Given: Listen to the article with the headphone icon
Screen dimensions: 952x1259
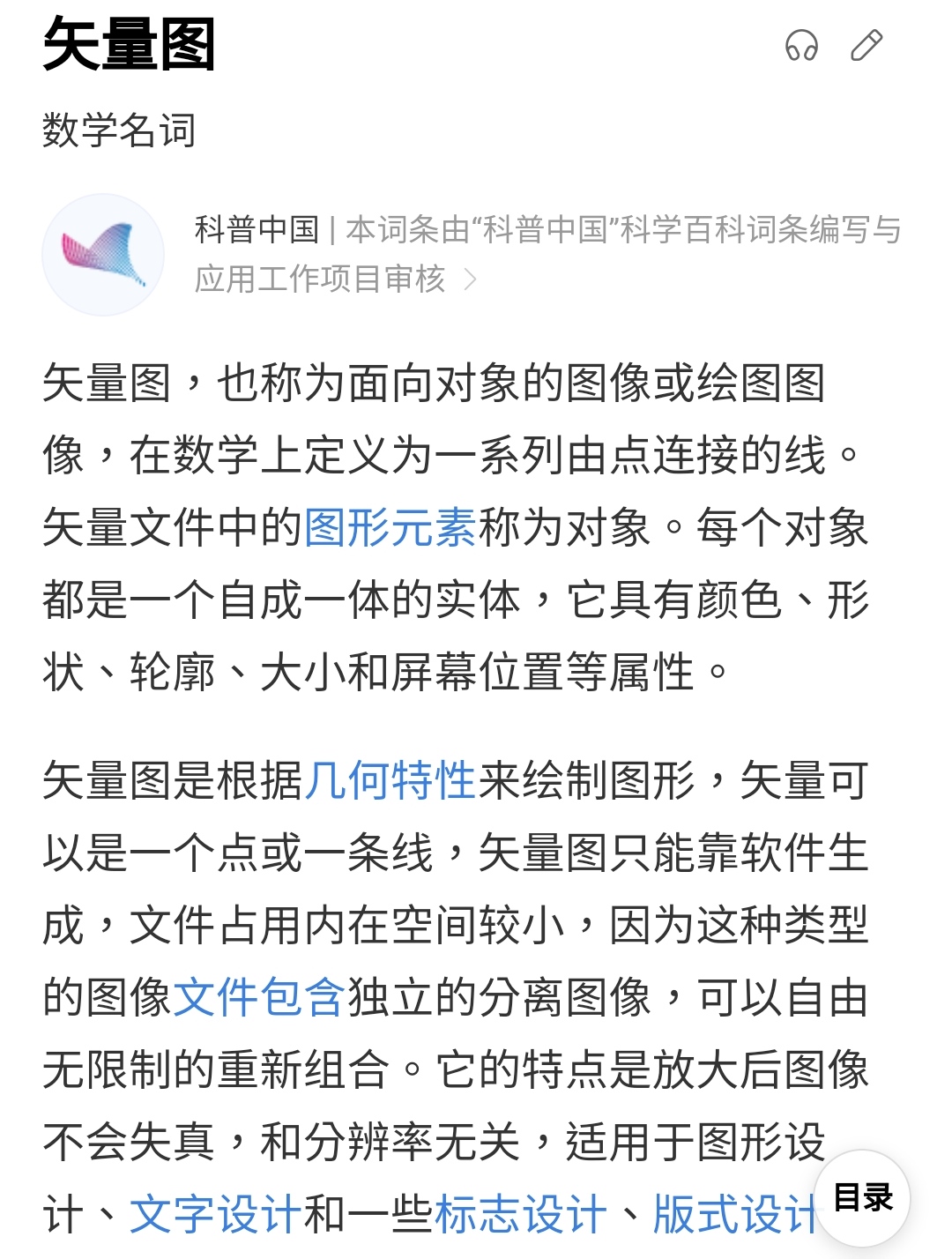Looking at the screenshot, I should tap(801, 46).
